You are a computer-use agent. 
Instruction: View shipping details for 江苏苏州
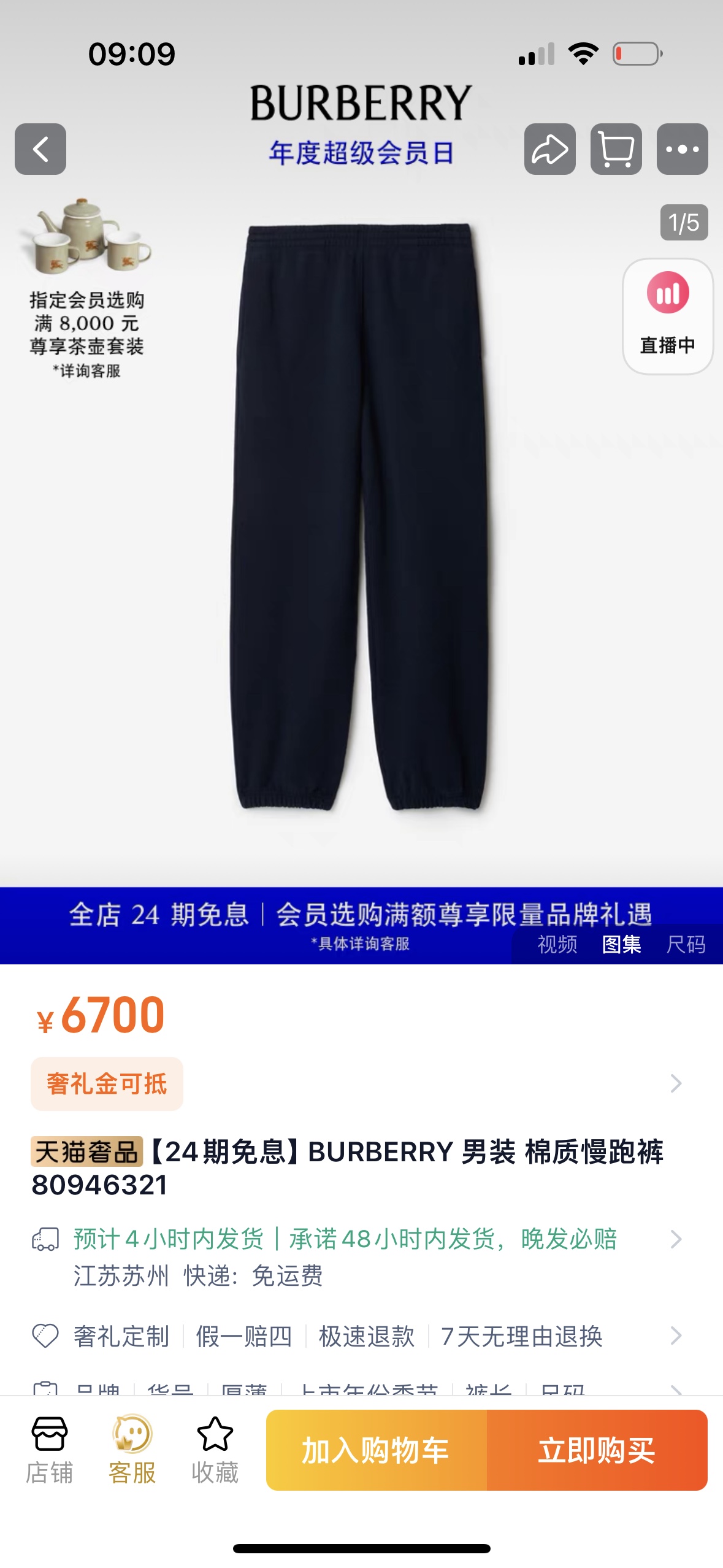[356, 1256]
